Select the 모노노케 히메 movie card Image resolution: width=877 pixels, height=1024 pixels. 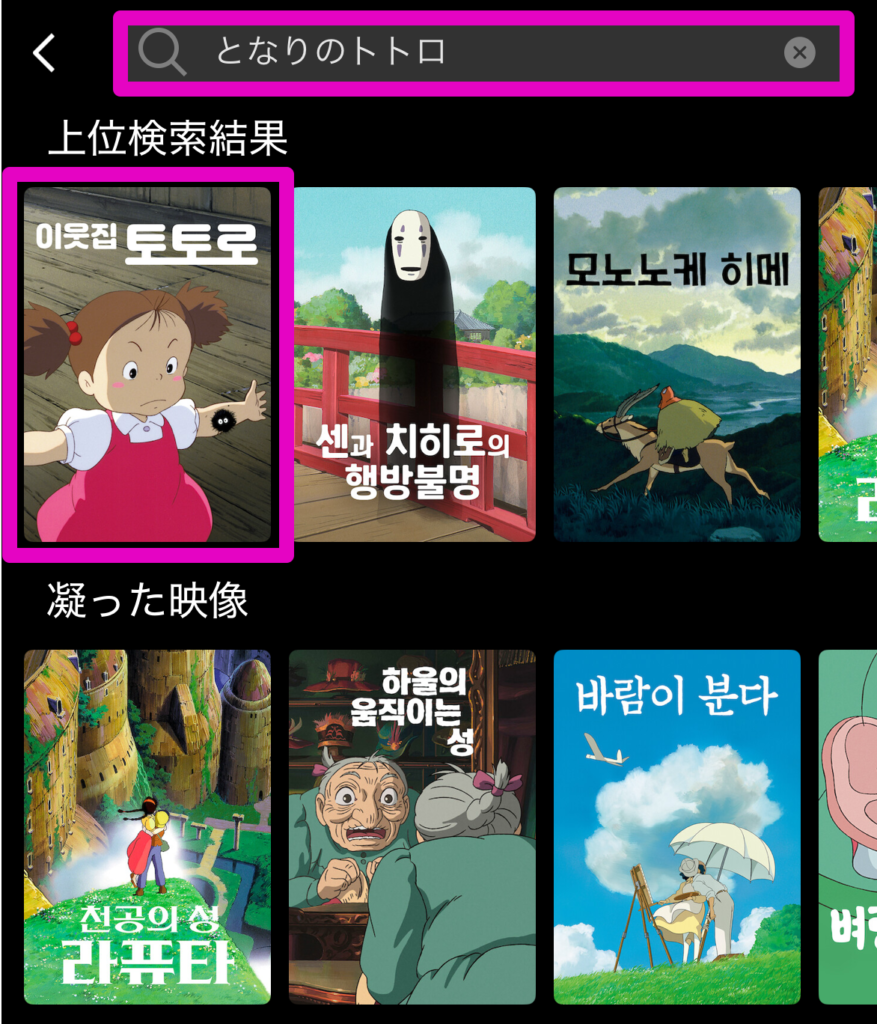(677, 365)
